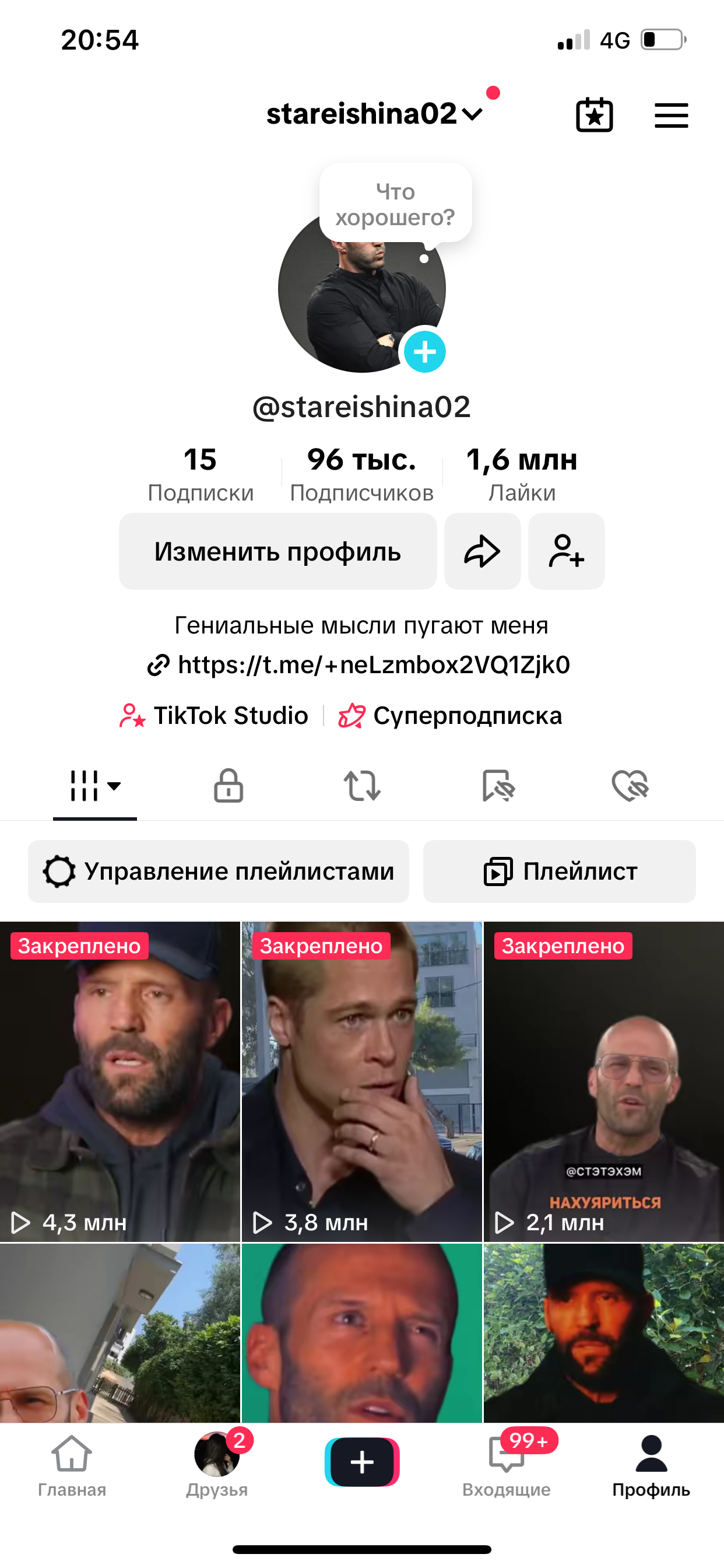Viewport: 724px width, 1568px height.
Task: Switch to the reposts tab
Action: click(362, 786)
